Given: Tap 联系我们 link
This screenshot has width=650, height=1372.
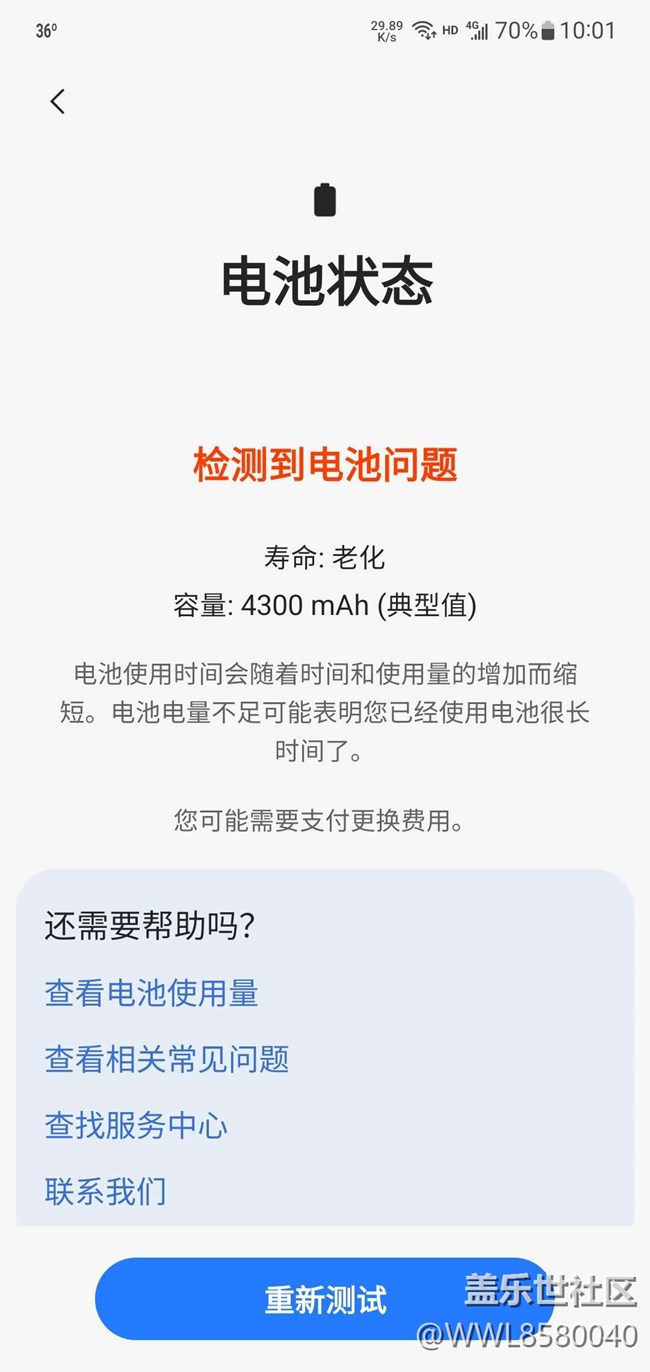Looking at the screenshot, I should tap(106, 1191).
